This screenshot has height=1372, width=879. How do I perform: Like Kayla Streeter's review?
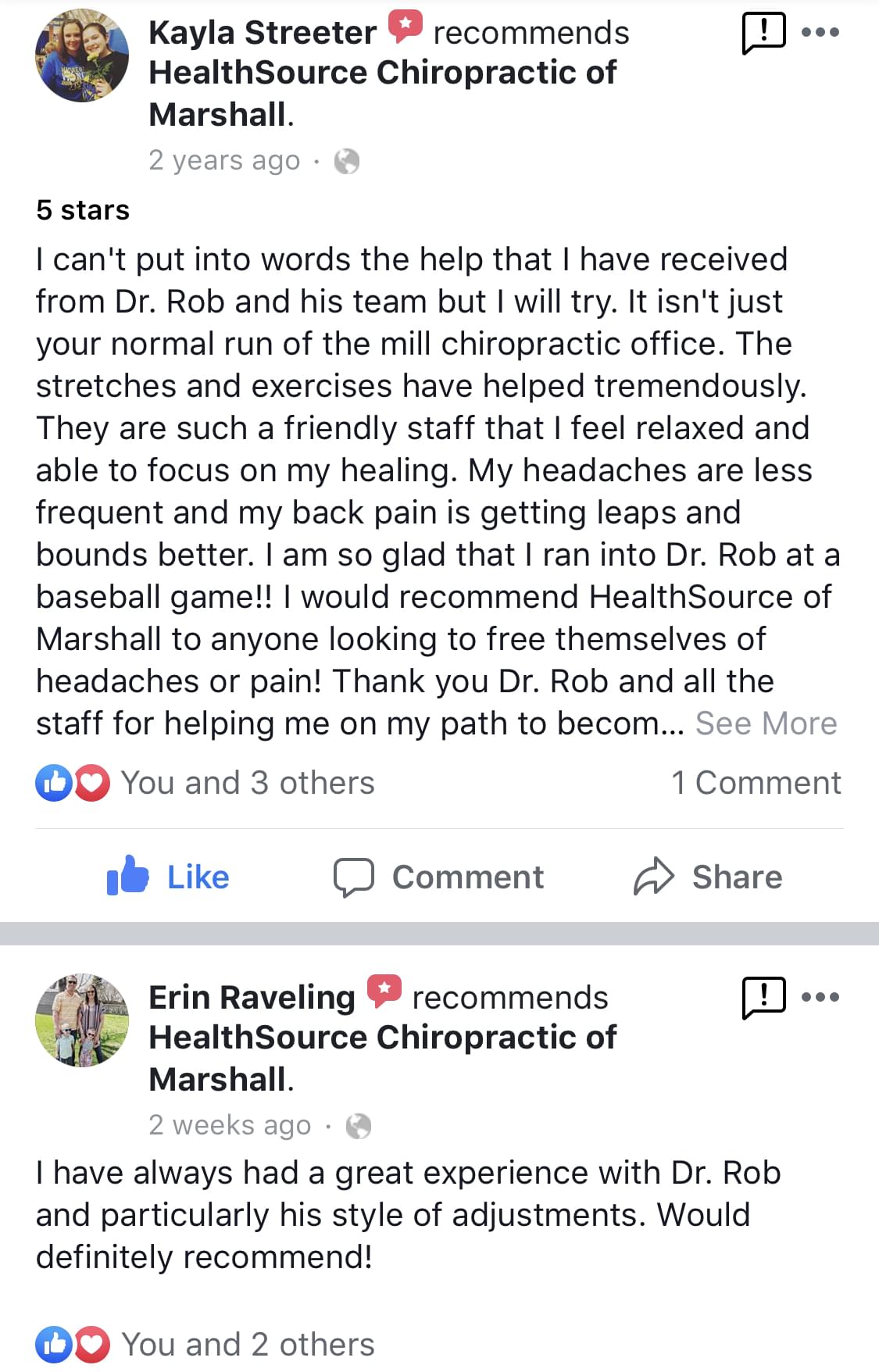click(x=168, y=877)
